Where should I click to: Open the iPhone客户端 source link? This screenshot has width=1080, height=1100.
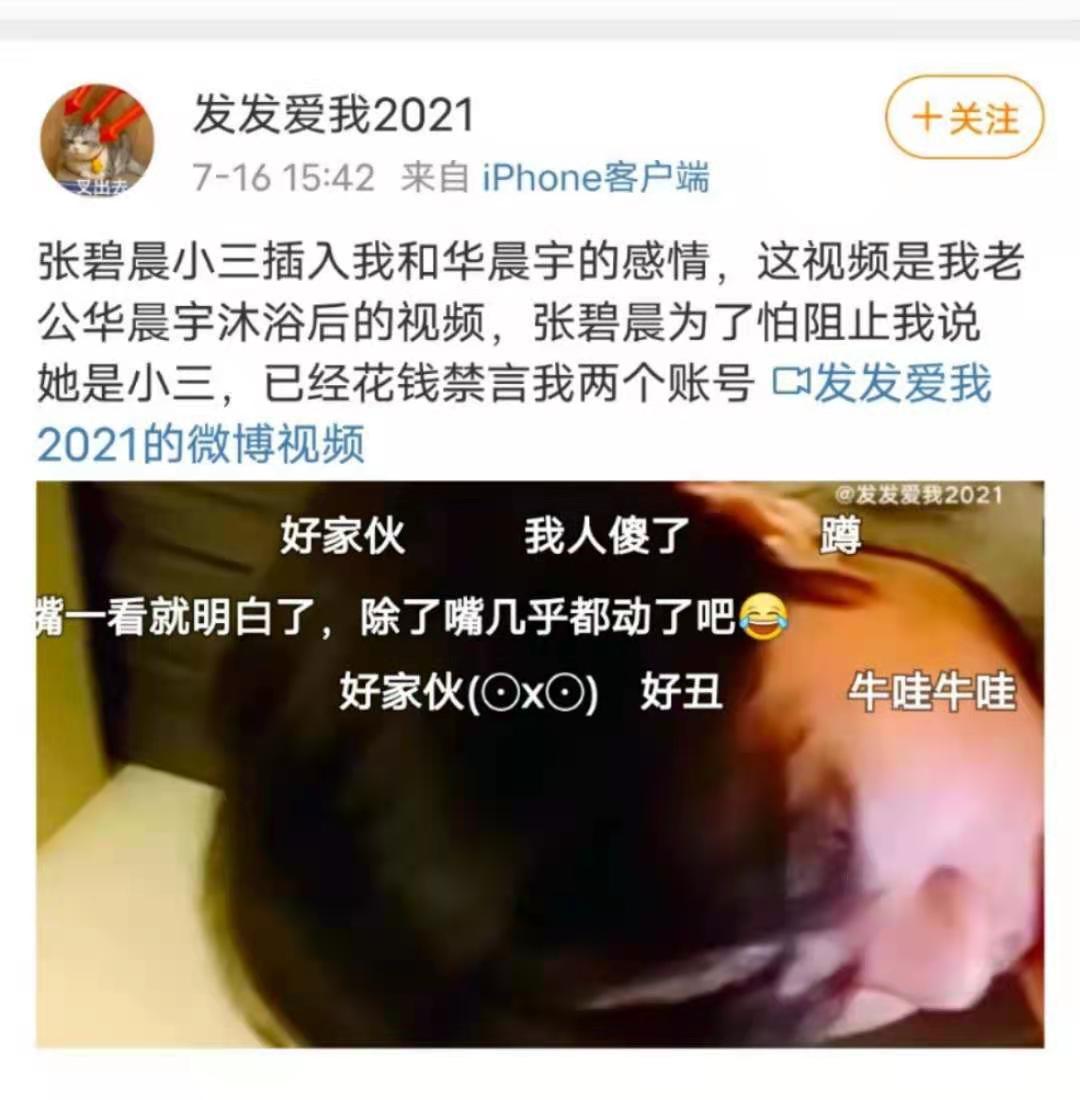tap(595, 180)
